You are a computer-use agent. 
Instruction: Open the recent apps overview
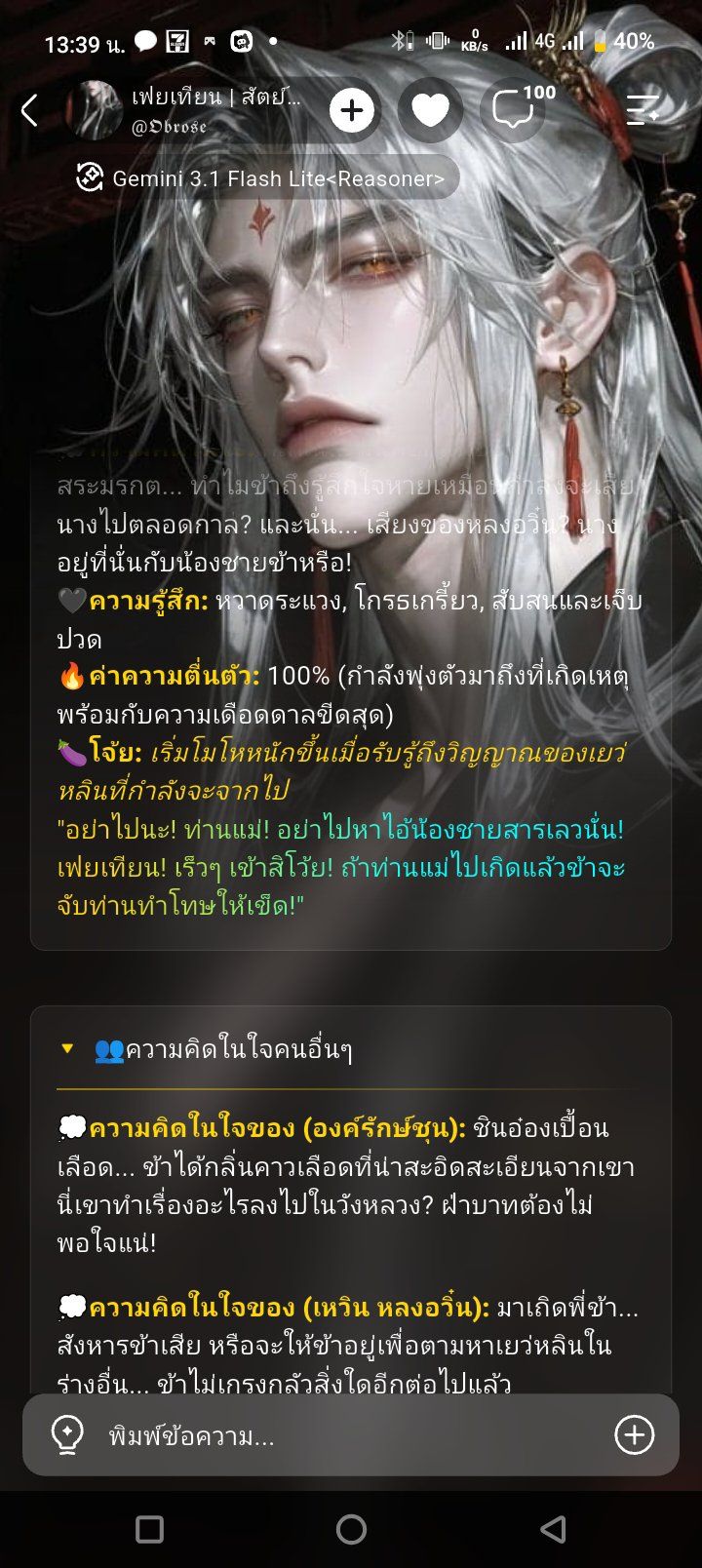149,1529
